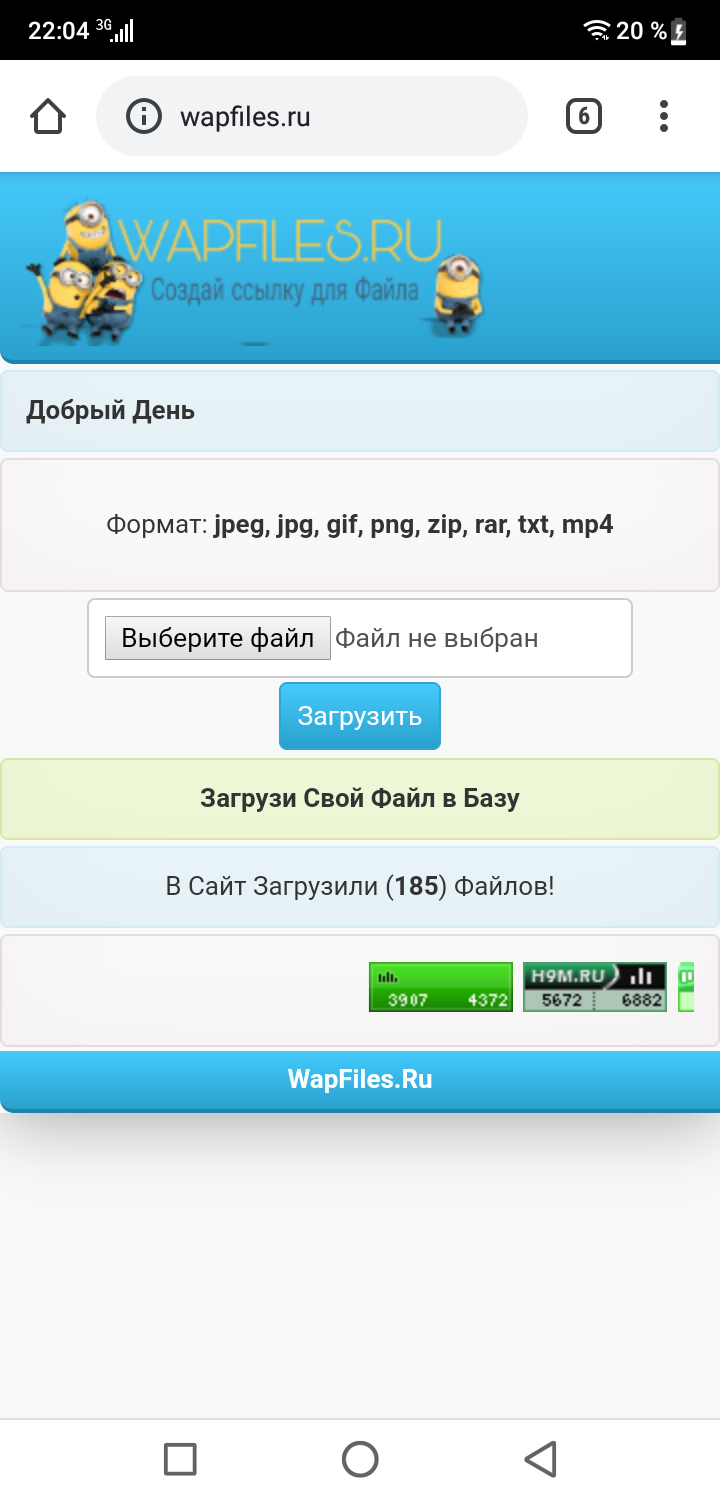Open the WapFiles.Ru footer link
The image size is (720, 1500).
(x=360, y=1080)
